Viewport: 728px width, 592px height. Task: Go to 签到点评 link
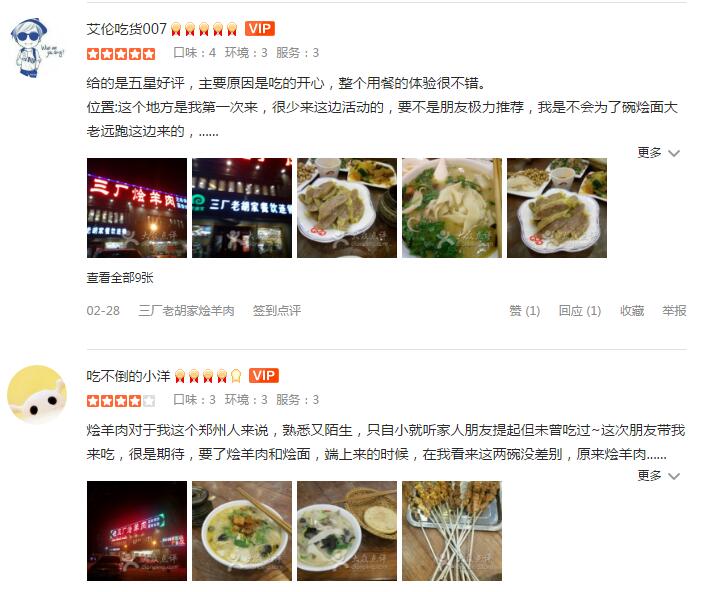(x=276, y=311)
